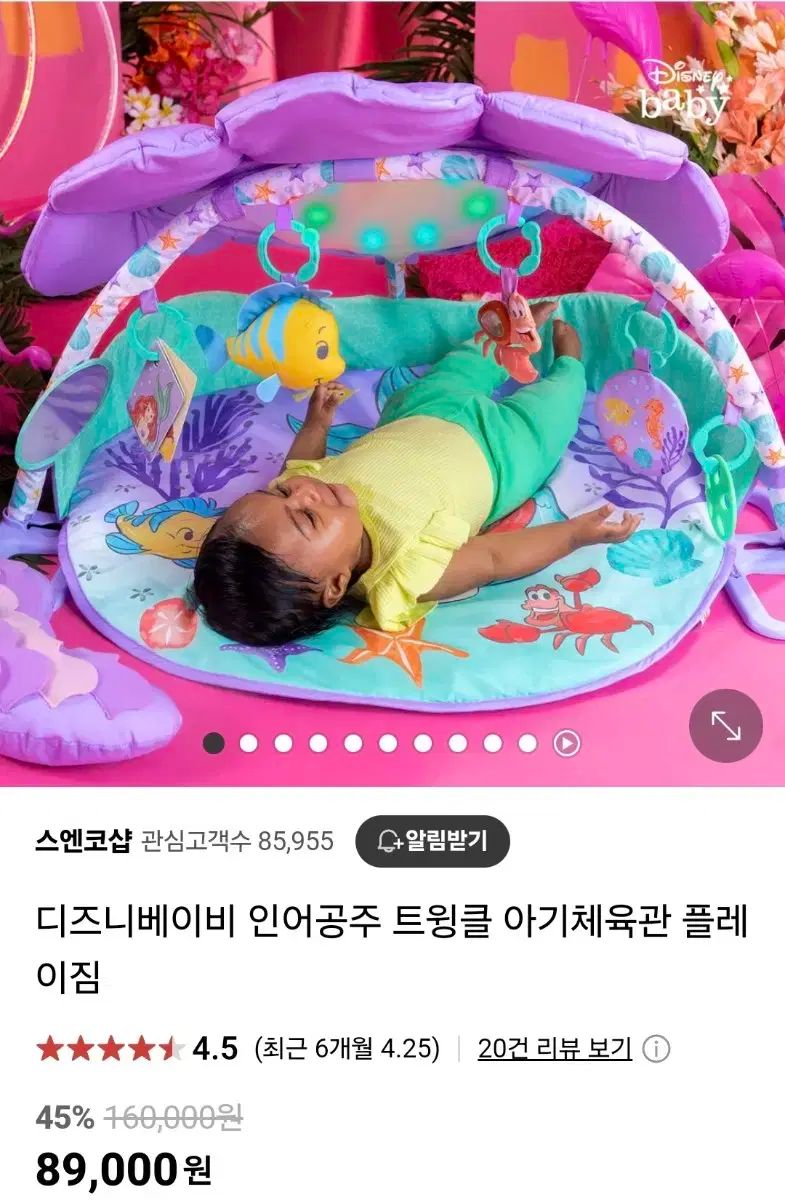This screenshot has height=1200, width=785.
Task: Open the 20건 리뷰 보기 link
Action: pos(554,1048)
